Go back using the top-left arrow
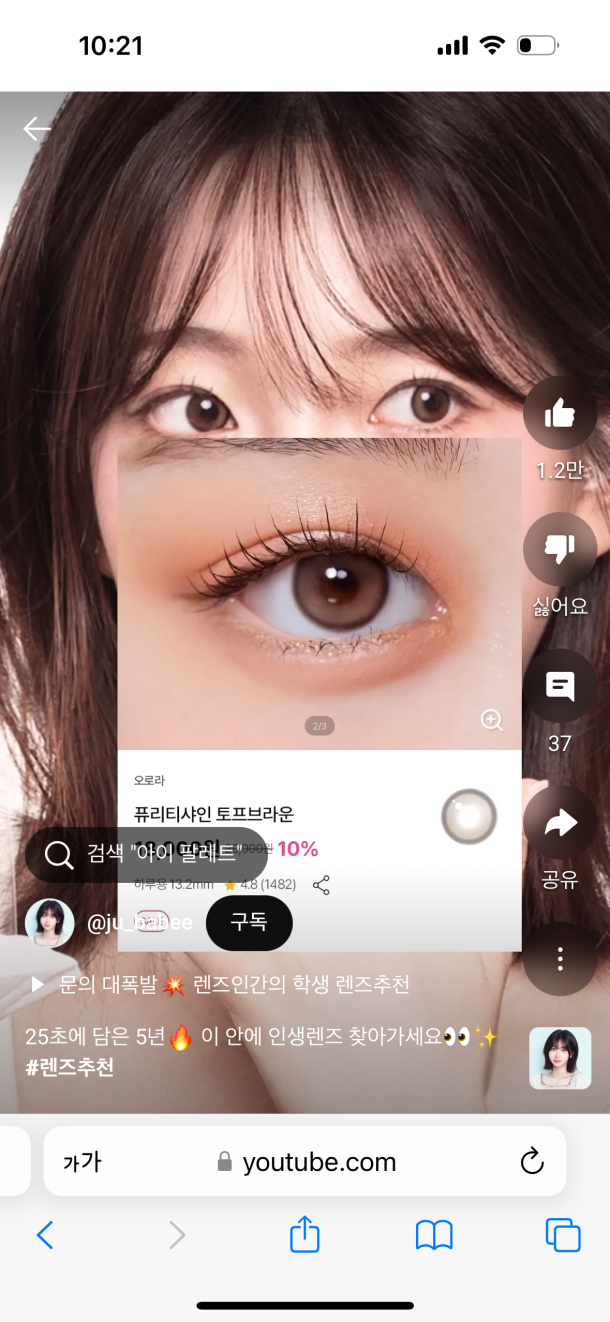 point(37,129)
